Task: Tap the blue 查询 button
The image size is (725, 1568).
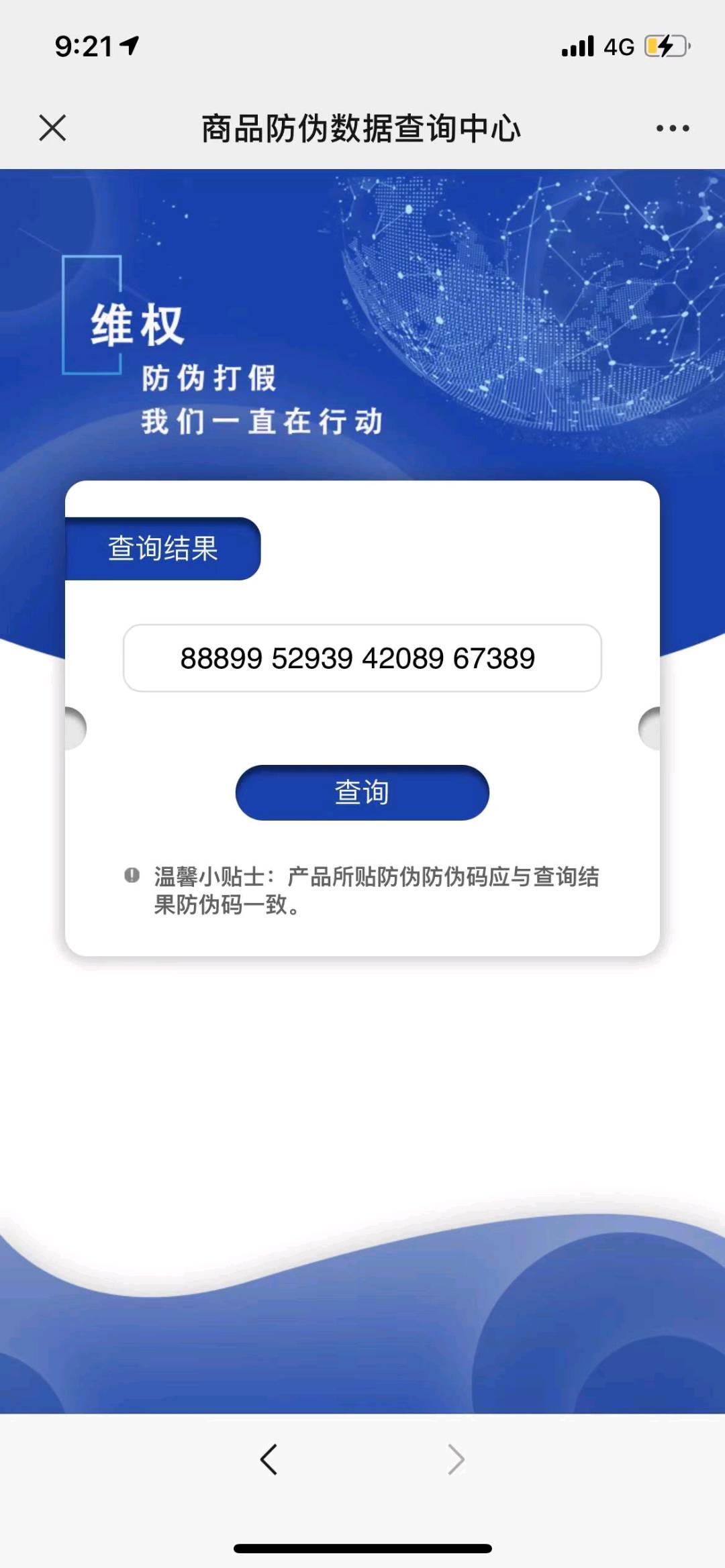Action: pyautogui.click(x=362, y=792)
